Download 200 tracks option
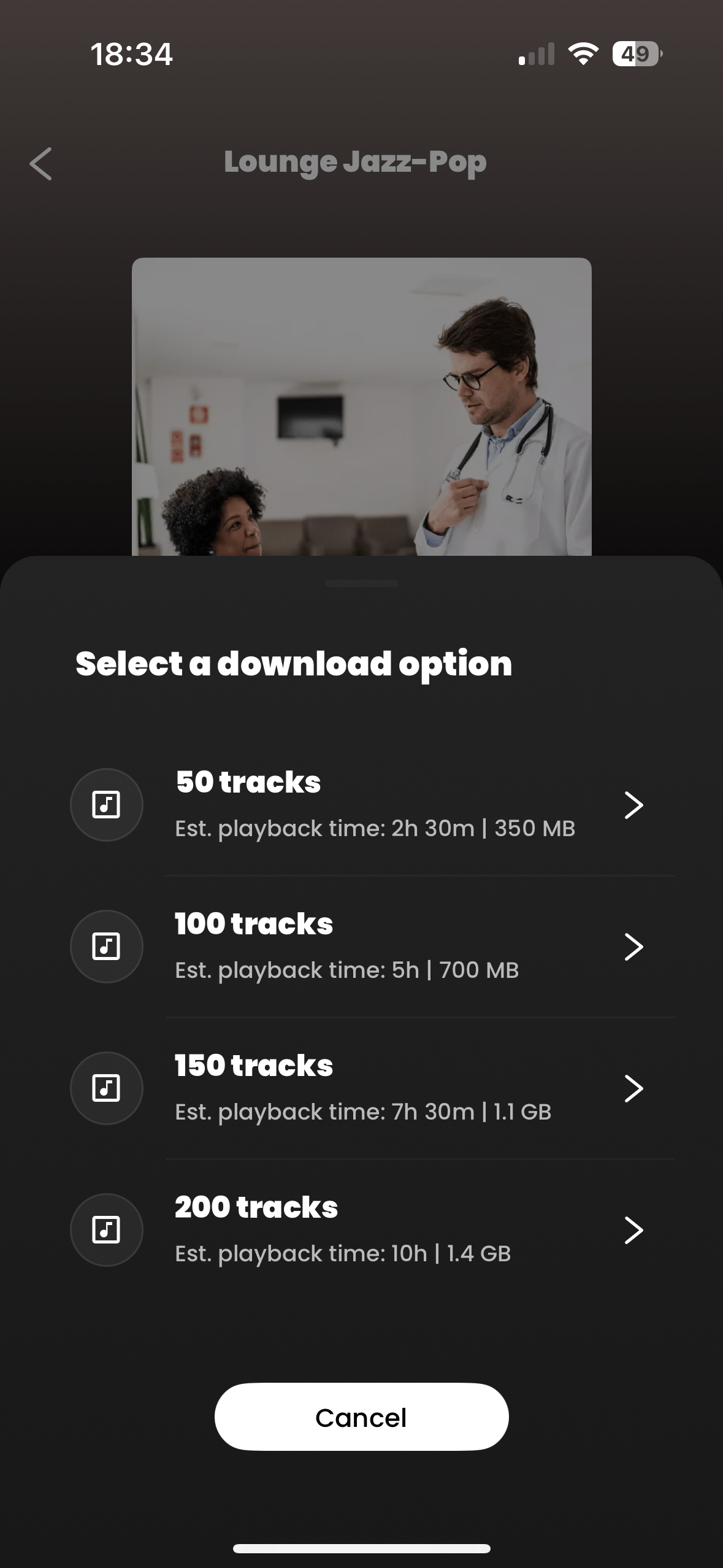The height and width of the screenshot is (1568, 723). tap(361, 1229)
